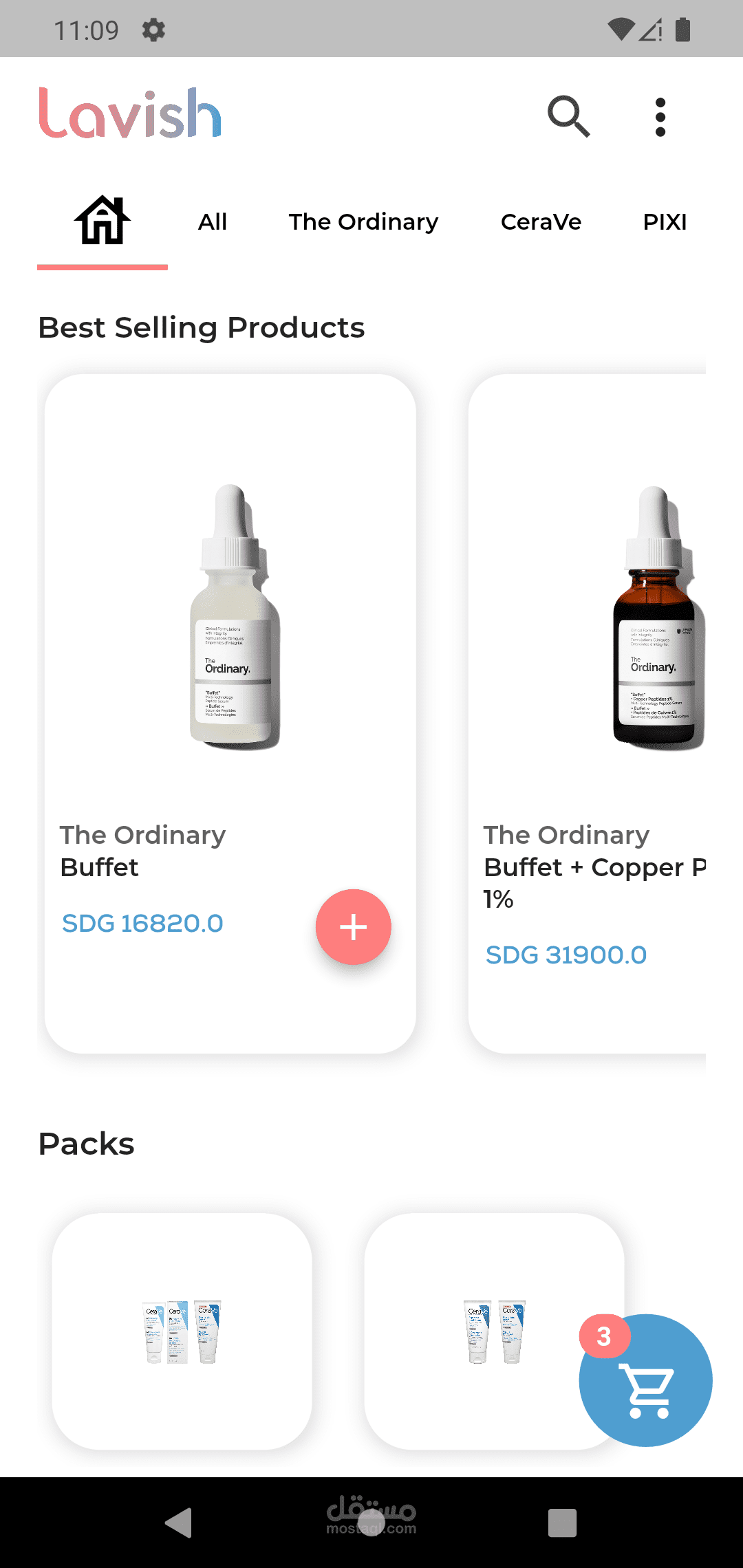Add Buffet to cart with plus button

pyautogui.click(x=353, y=927)
